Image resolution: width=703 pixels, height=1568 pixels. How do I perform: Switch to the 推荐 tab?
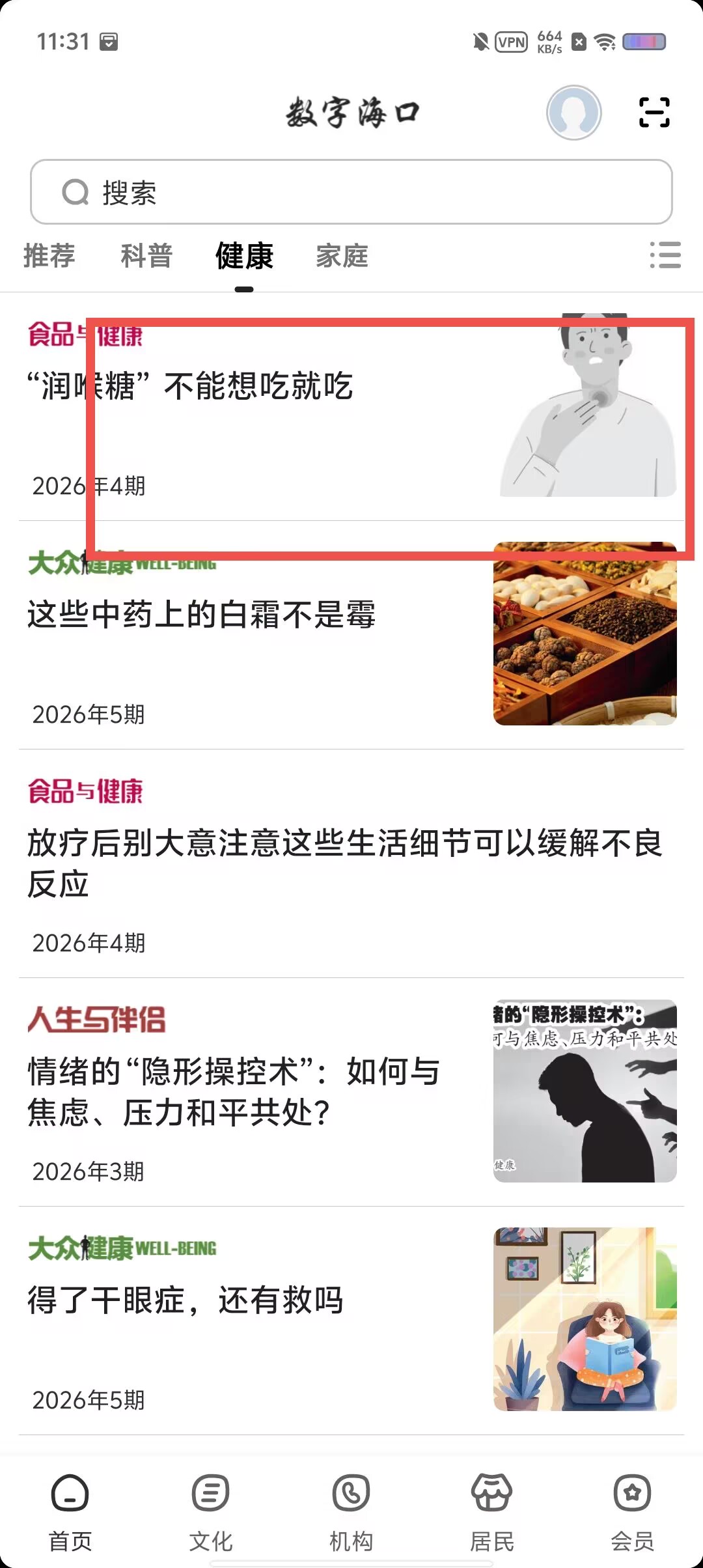[x=49, y=255]
